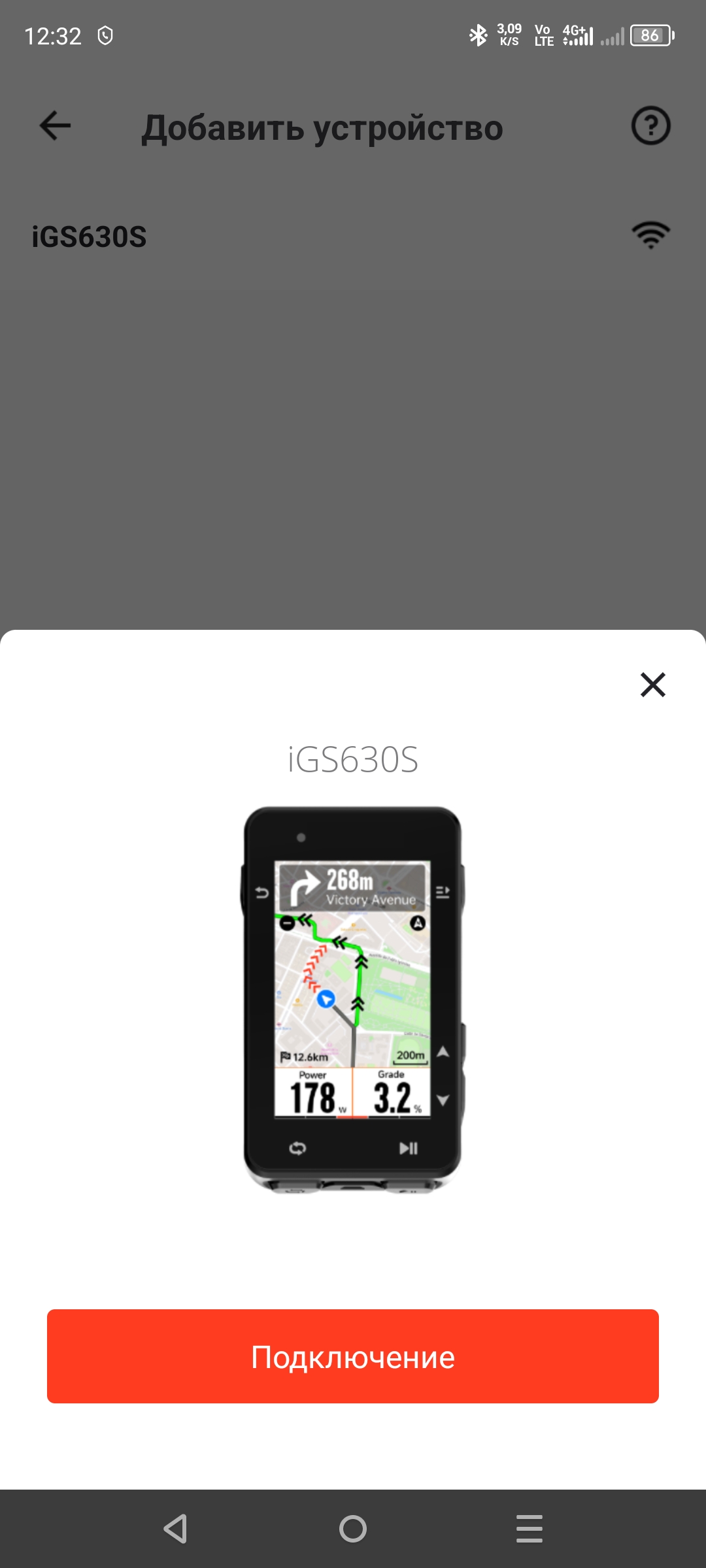Open recent apps from navigation bar
The image size is (706, 1568).
coord(529,1529)
